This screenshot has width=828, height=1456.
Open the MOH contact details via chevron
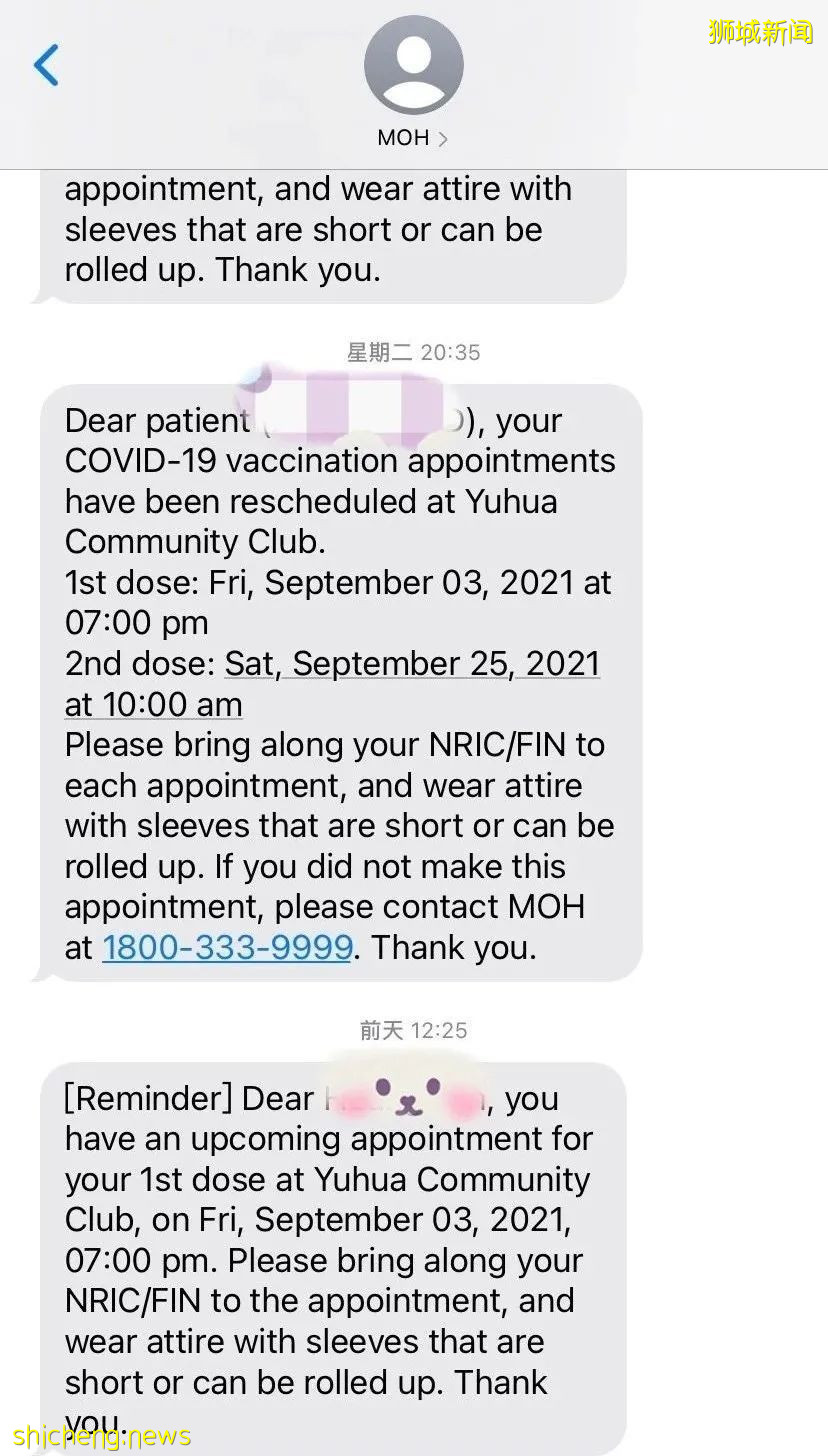(x=444, y=138)
